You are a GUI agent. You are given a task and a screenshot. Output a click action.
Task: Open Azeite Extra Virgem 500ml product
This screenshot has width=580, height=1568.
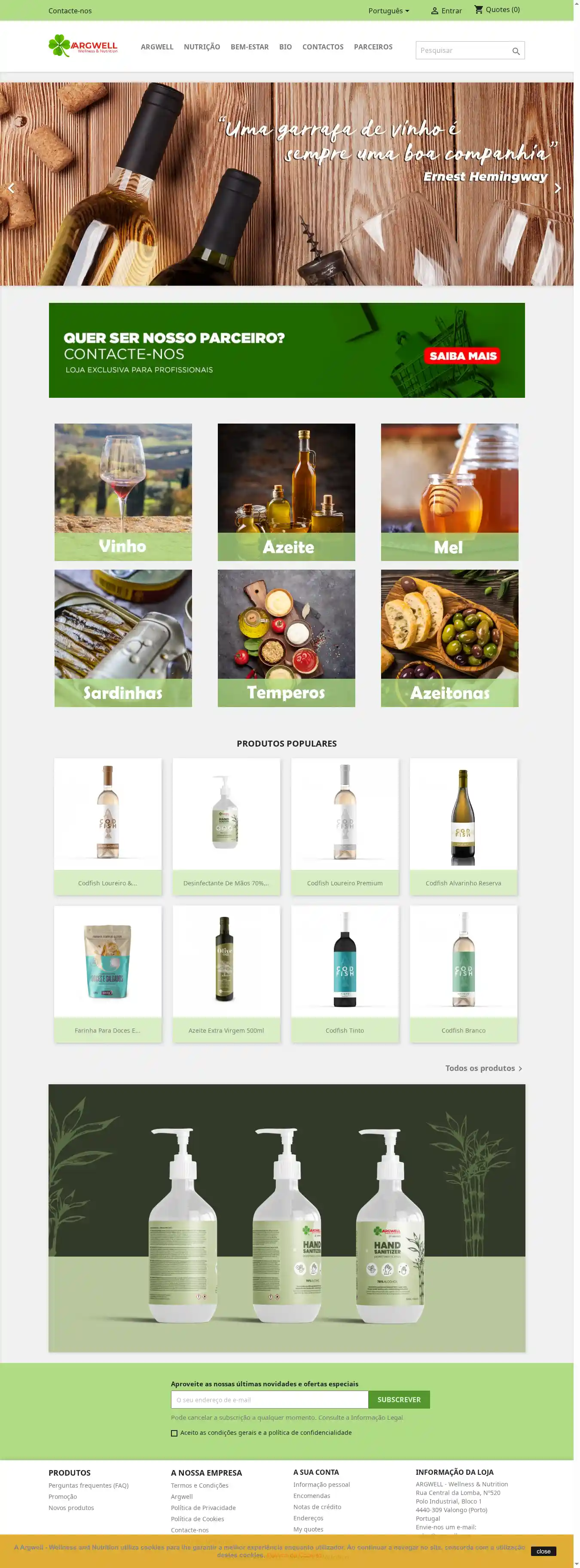(x=226, y=973)
